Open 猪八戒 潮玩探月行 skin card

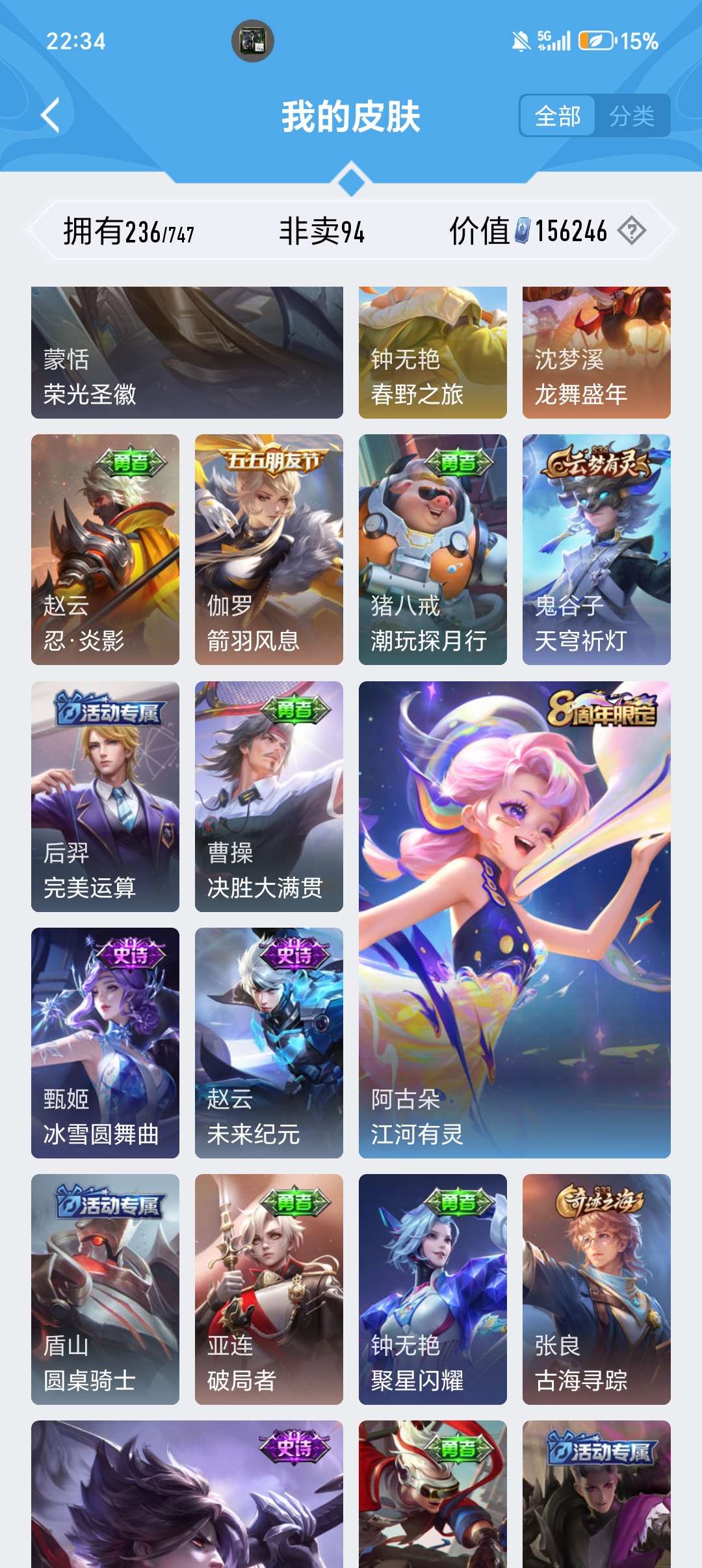433,549
